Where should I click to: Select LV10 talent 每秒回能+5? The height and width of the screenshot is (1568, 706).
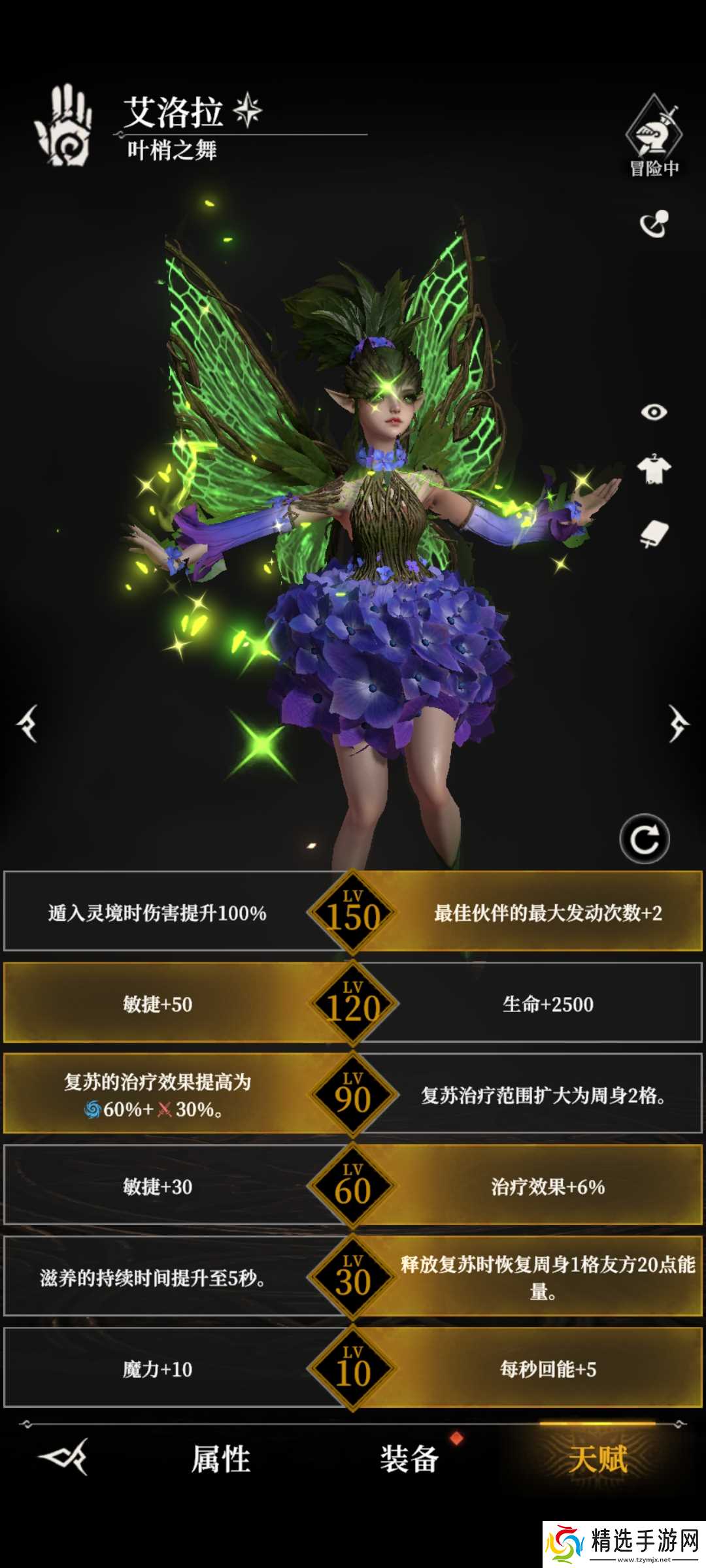click(x=548, y=1369)
